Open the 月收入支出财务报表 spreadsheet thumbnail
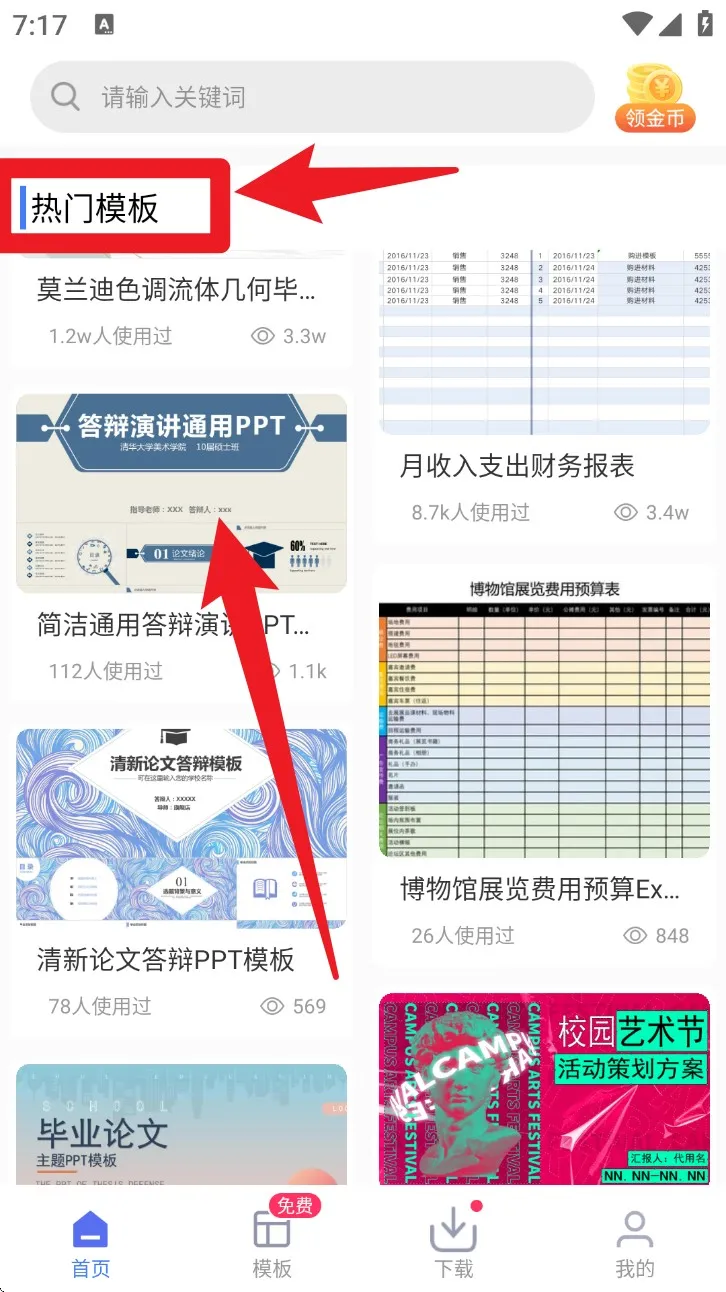The image size is (726, 1292). [544, 340]
